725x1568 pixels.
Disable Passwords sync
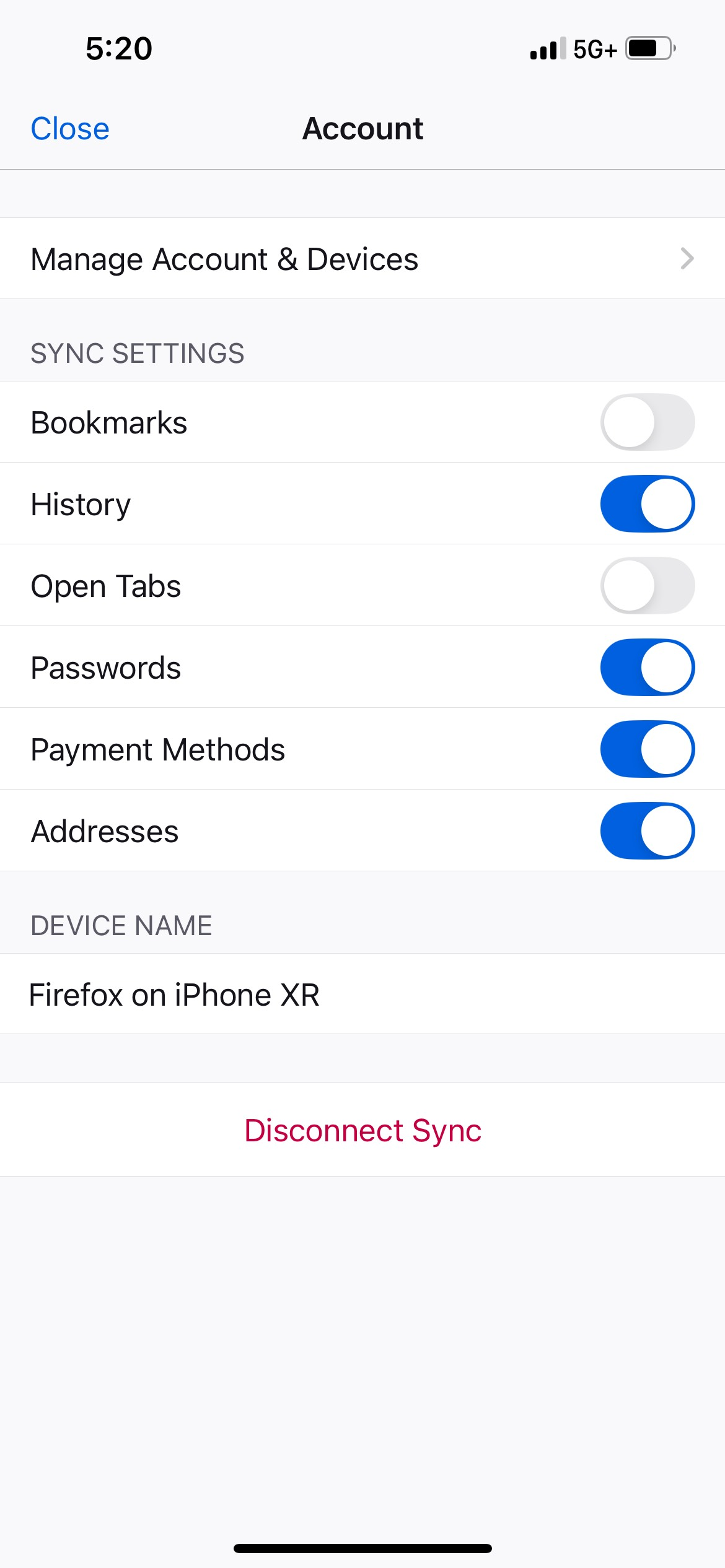(647, 668)
